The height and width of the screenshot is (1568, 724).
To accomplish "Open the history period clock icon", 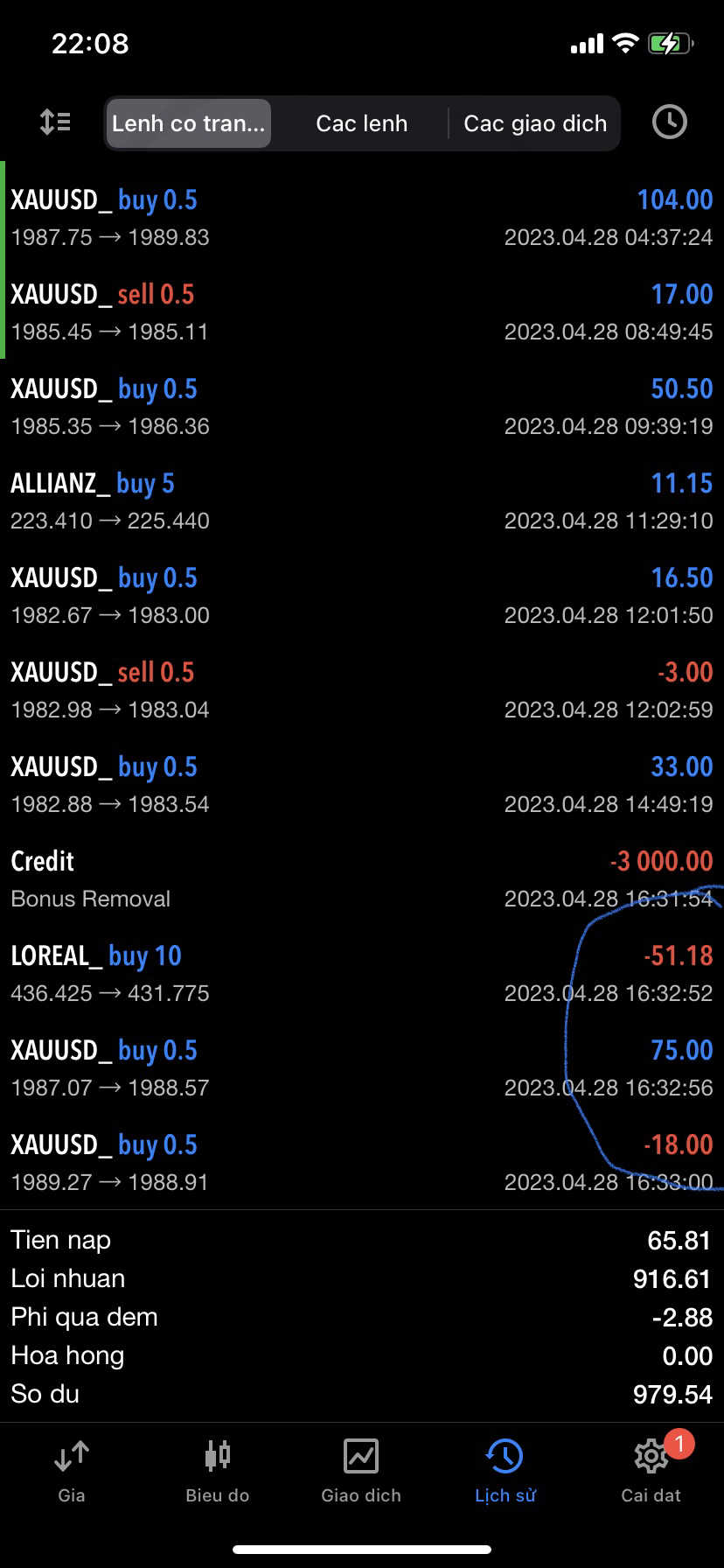I will tap(669, 122).
